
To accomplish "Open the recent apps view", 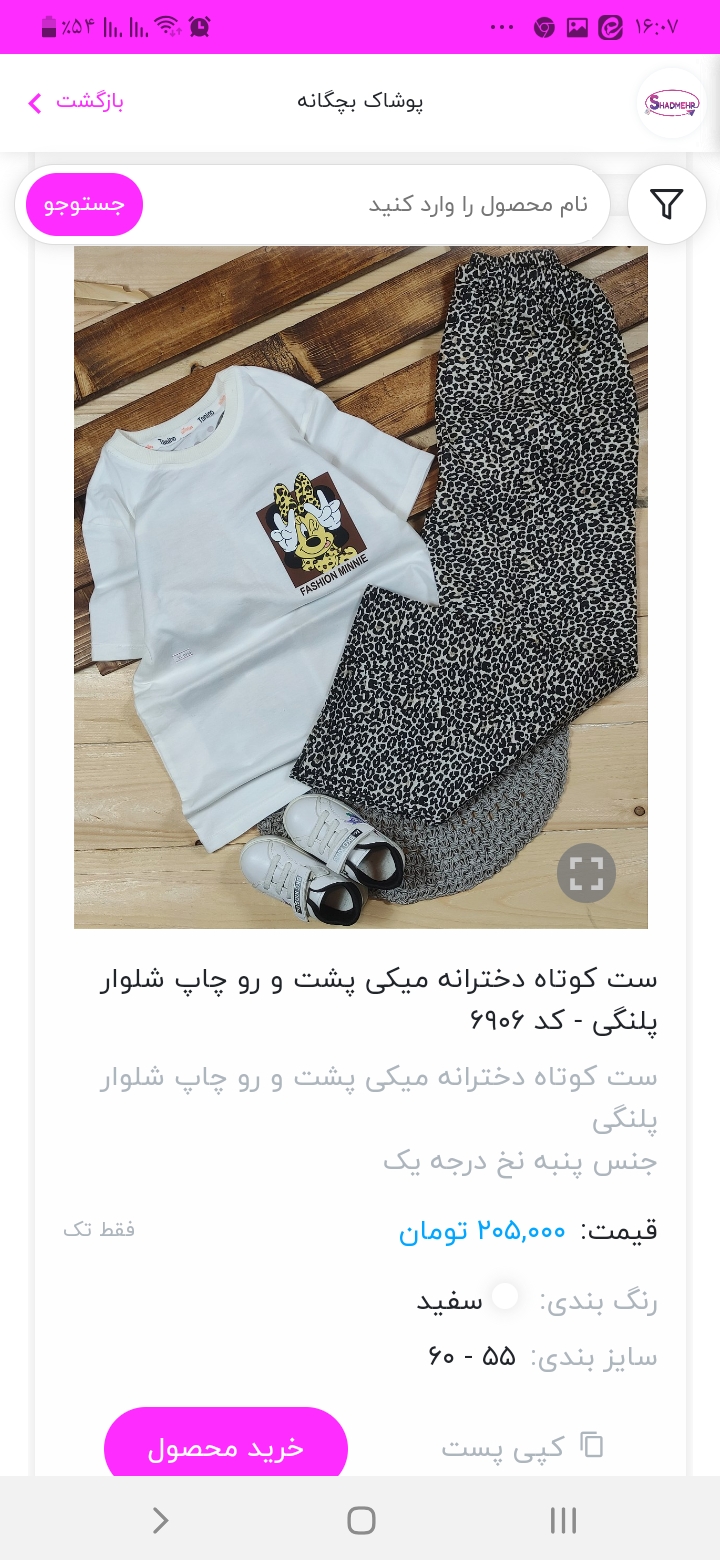I will pyautogui.click(x=563, y=1520).
